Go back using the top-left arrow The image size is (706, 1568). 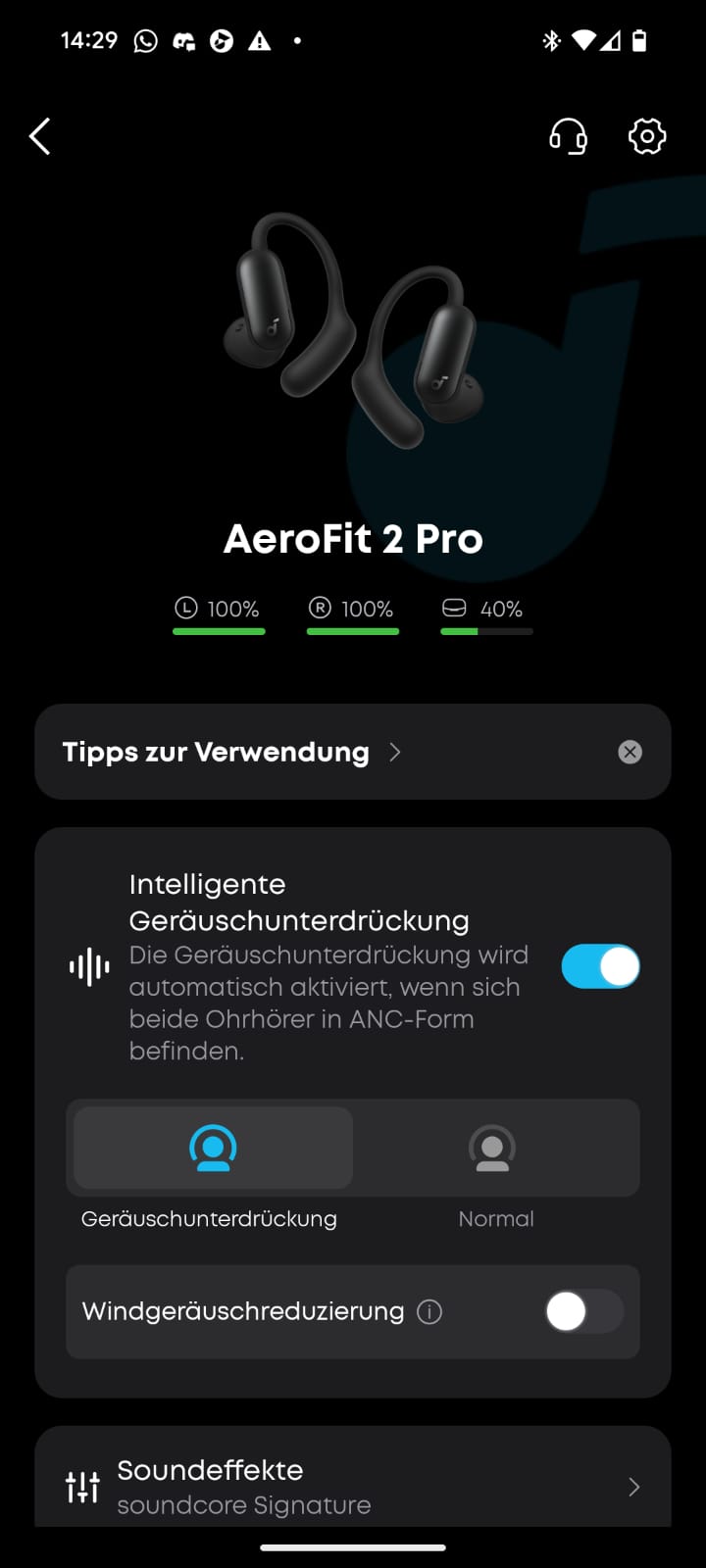pyautogui.click(x=40, y=137)
